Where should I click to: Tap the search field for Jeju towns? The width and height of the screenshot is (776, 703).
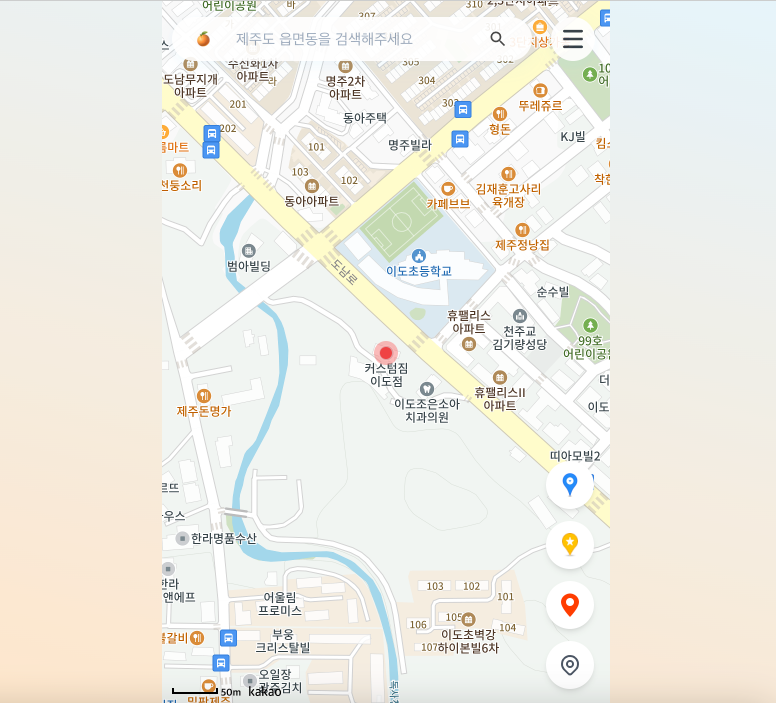pos(340,39)
